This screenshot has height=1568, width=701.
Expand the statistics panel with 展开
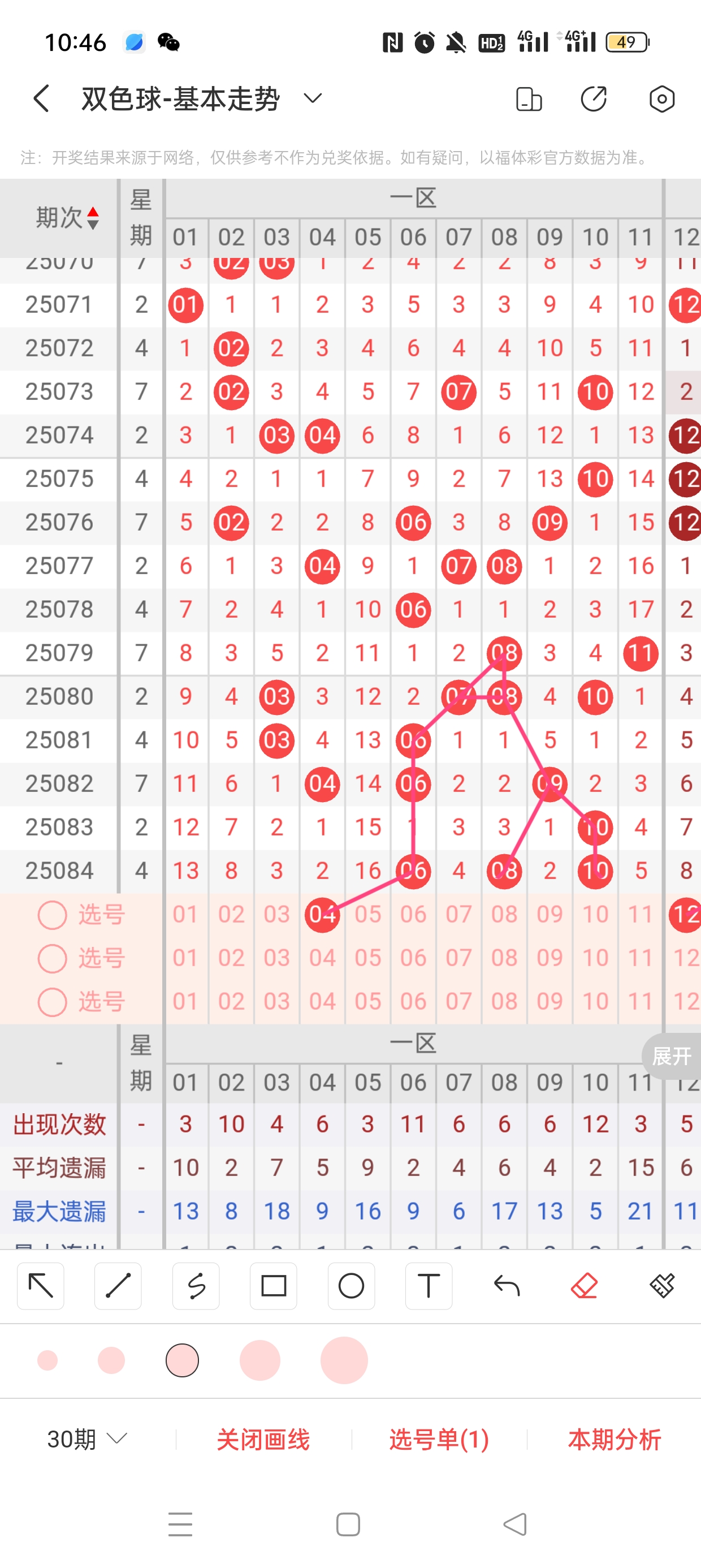672,1056
